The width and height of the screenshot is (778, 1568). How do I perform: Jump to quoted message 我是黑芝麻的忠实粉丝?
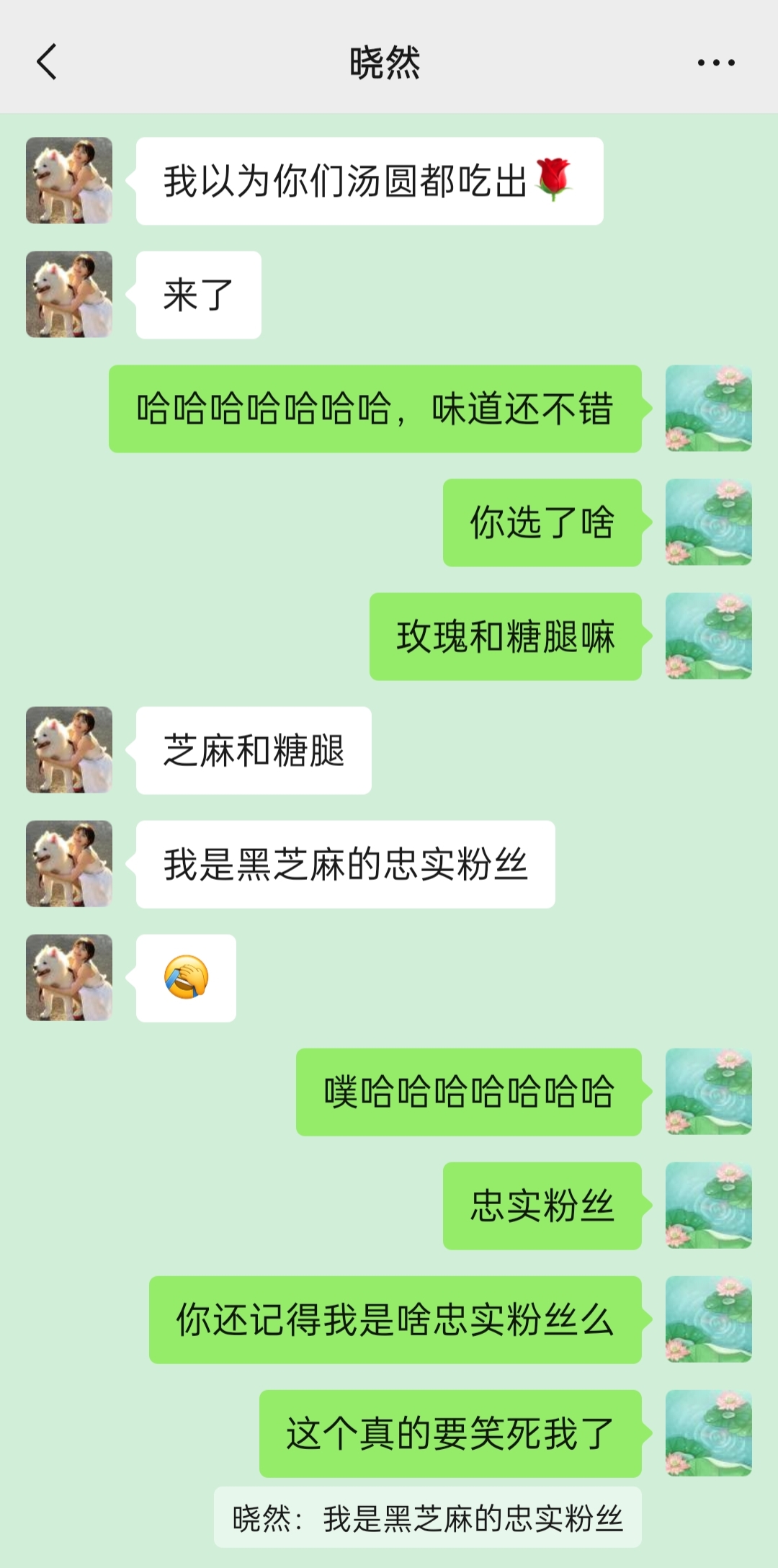pos(427,1518)
